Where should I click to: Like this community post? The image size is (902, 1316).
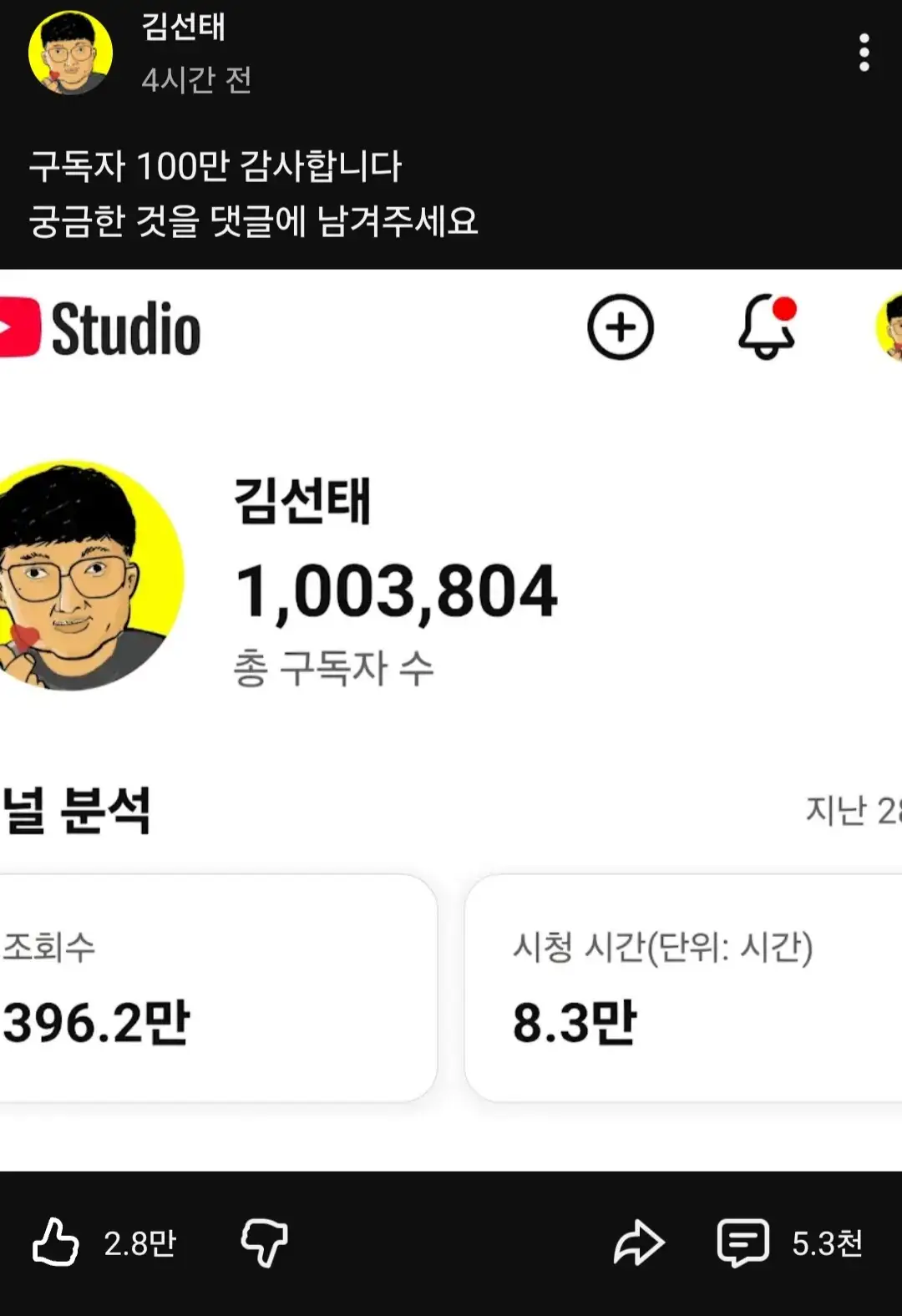(x=55, y=1243)
